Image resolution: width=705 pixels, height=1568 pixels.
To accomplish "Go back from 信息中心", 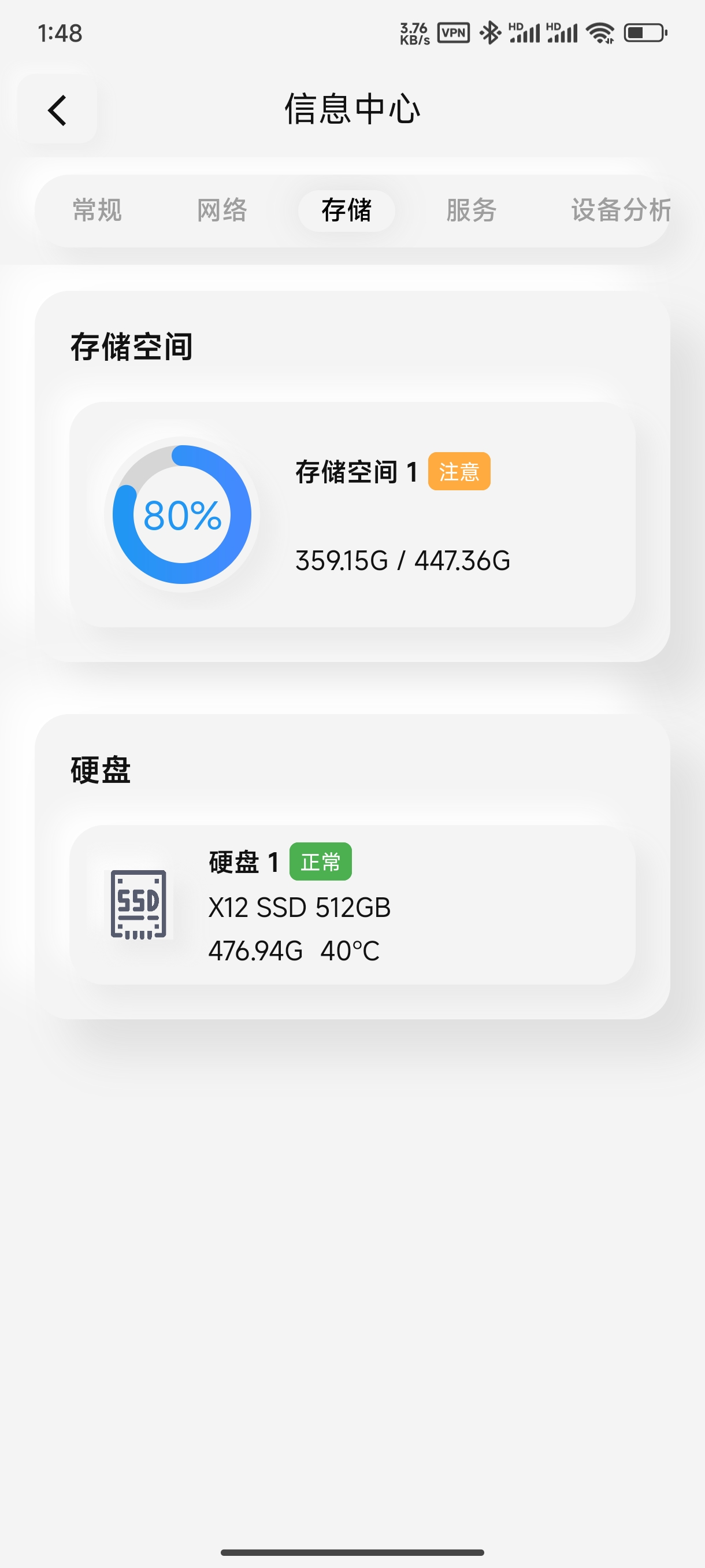I will pyautogui.click(x=57, y=110).
